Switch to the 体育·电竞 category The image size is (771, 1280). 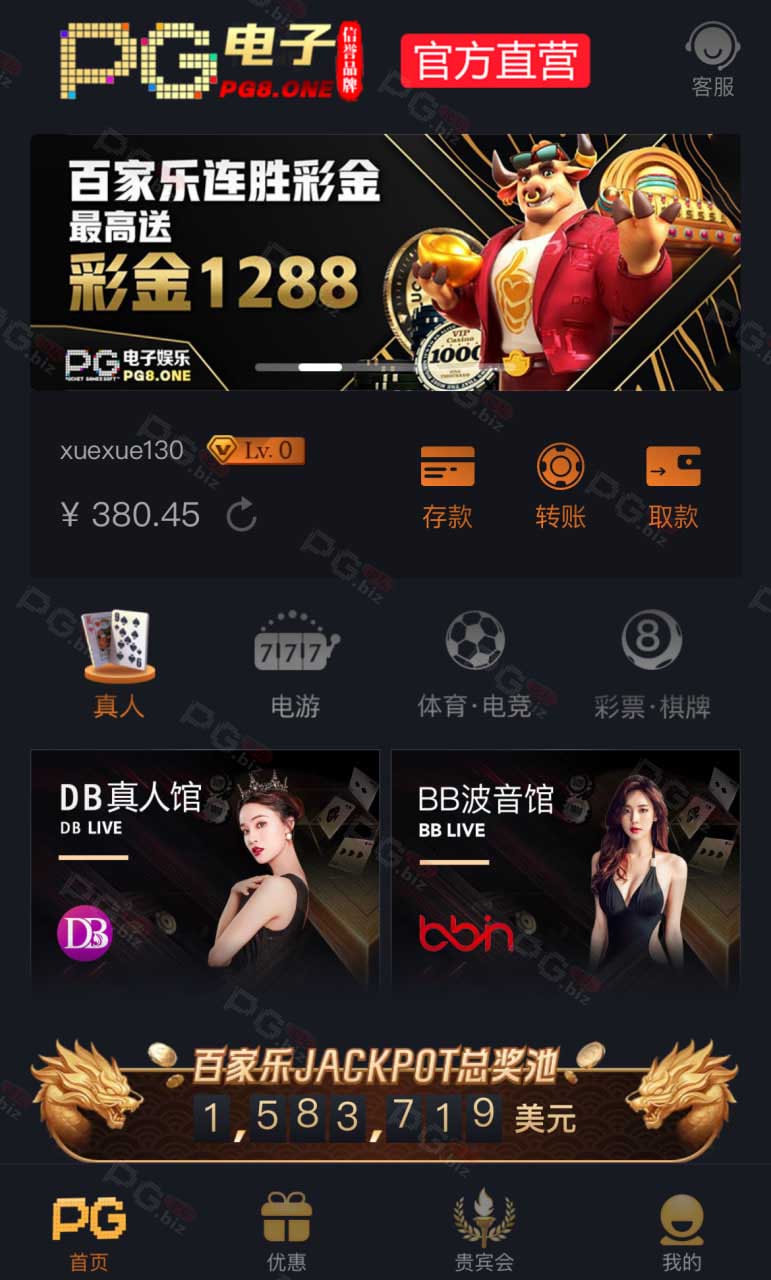coord(474,665)
